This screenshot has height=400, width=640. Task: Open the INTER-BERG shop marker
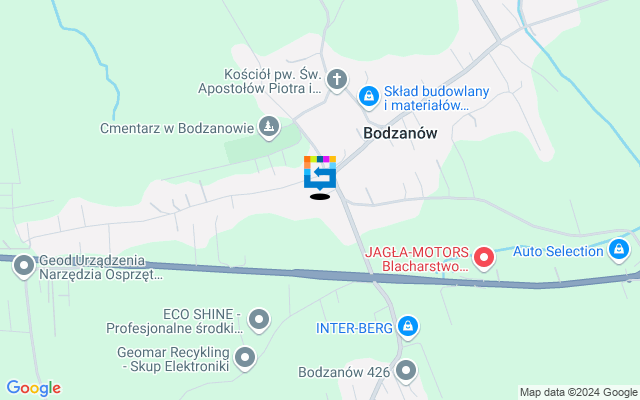click(x=407, y=326)
